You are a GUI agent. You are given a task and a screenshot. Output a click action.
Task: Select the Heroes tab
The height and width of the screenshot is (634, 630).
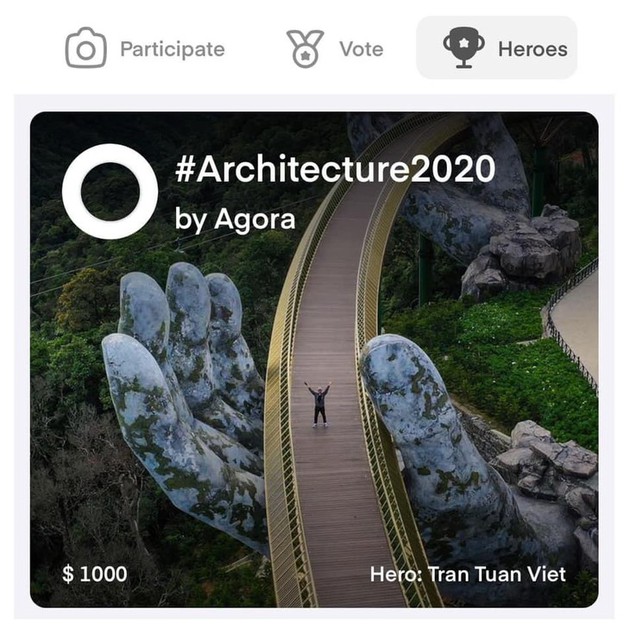pyautogui.click(x=497, y=48)
